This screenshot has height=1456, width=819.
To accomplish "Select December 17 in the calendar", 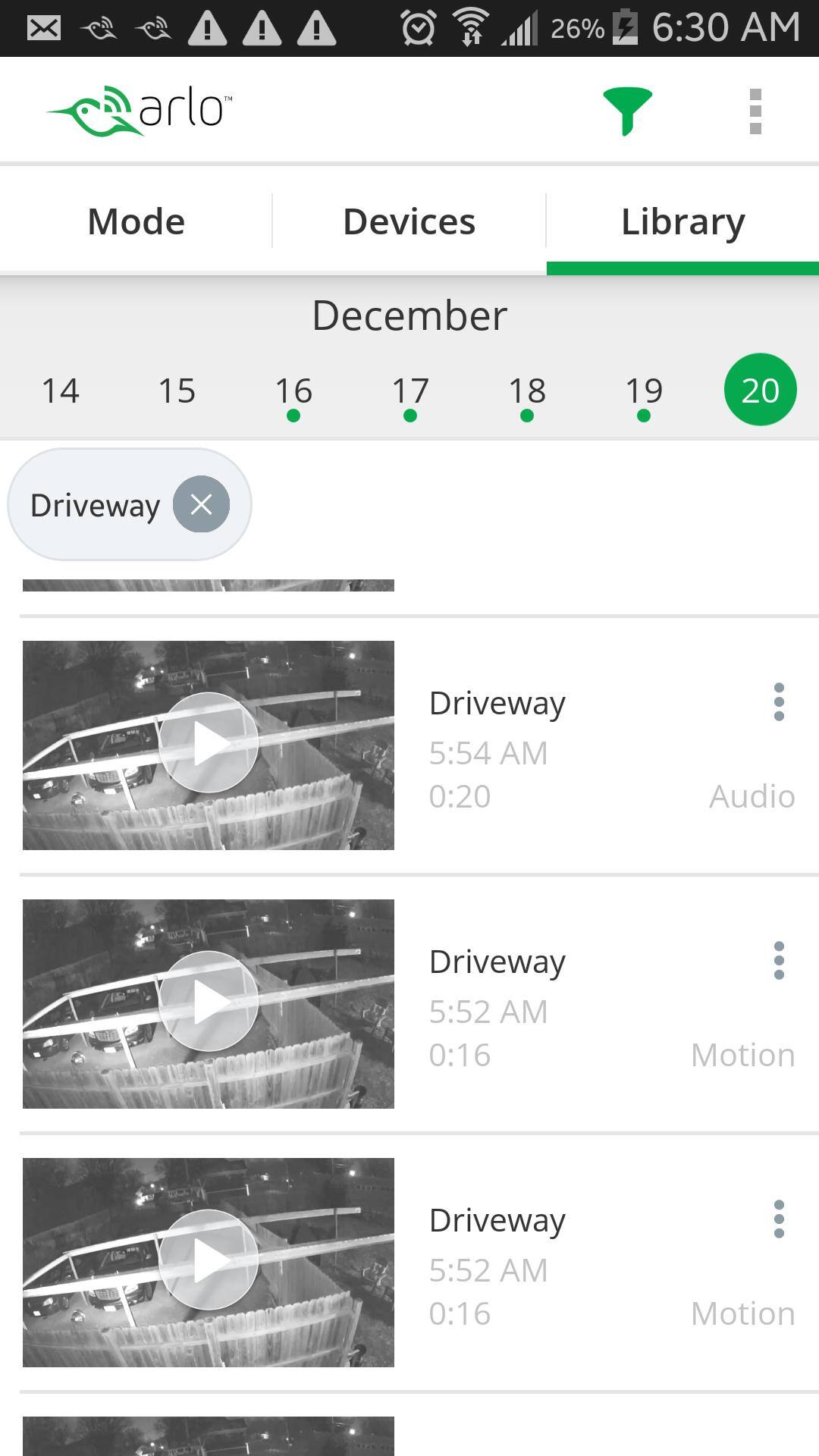I will point(410,391).
